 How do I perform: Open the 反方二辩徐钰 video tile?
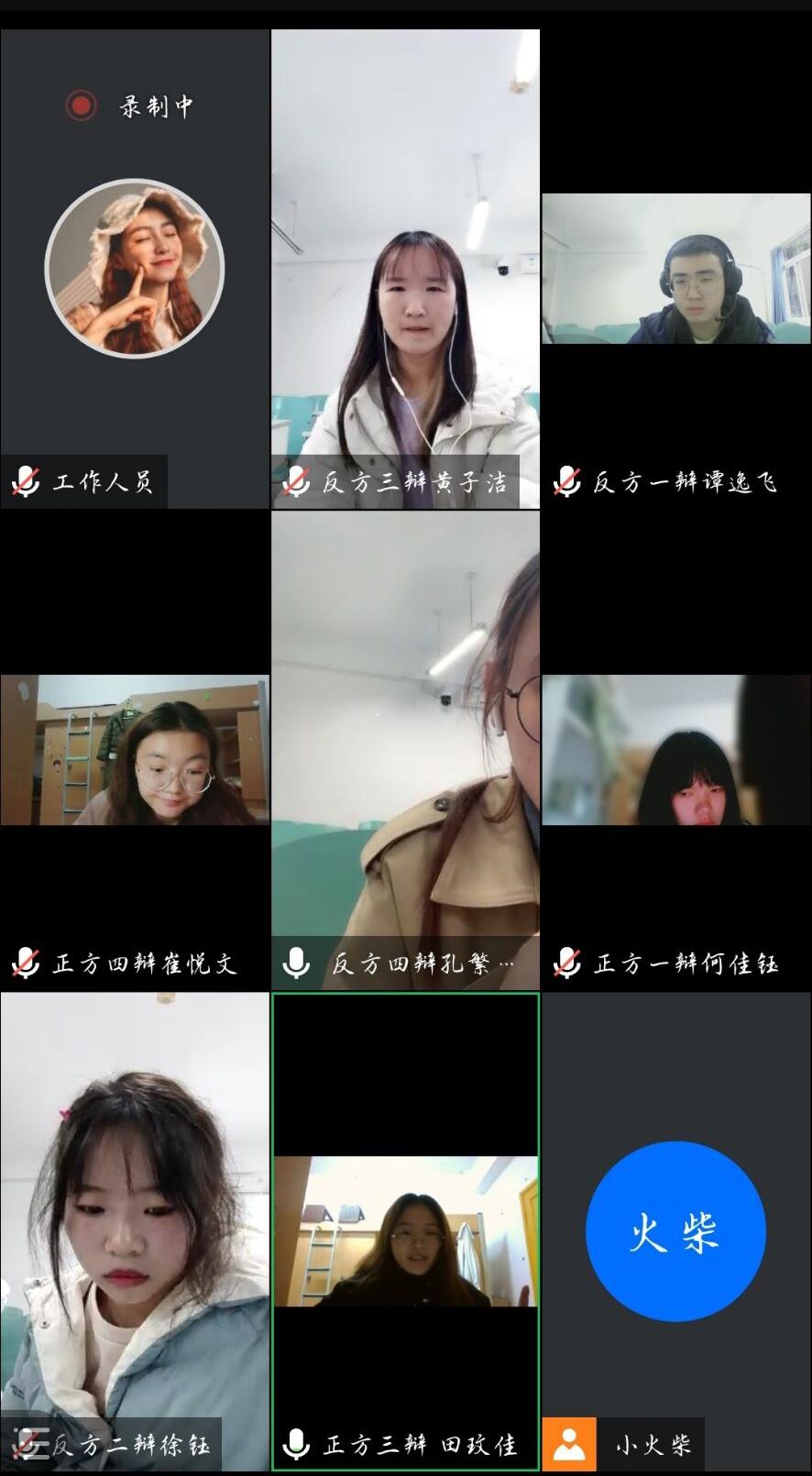pos(135,1231)
